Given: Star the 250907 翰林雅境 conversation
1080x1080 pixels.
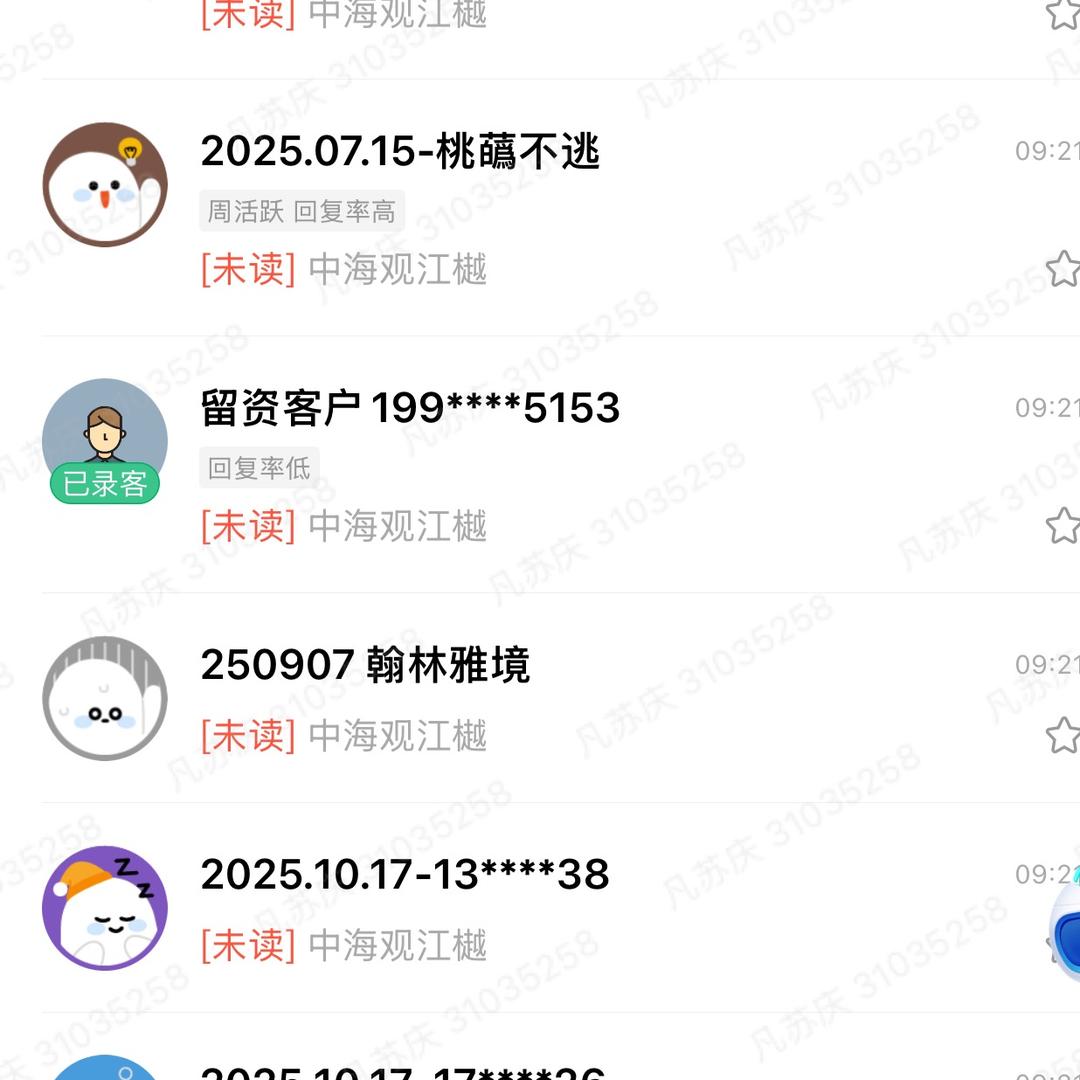Looking at the screenshot, I should tap(1062, 736).
